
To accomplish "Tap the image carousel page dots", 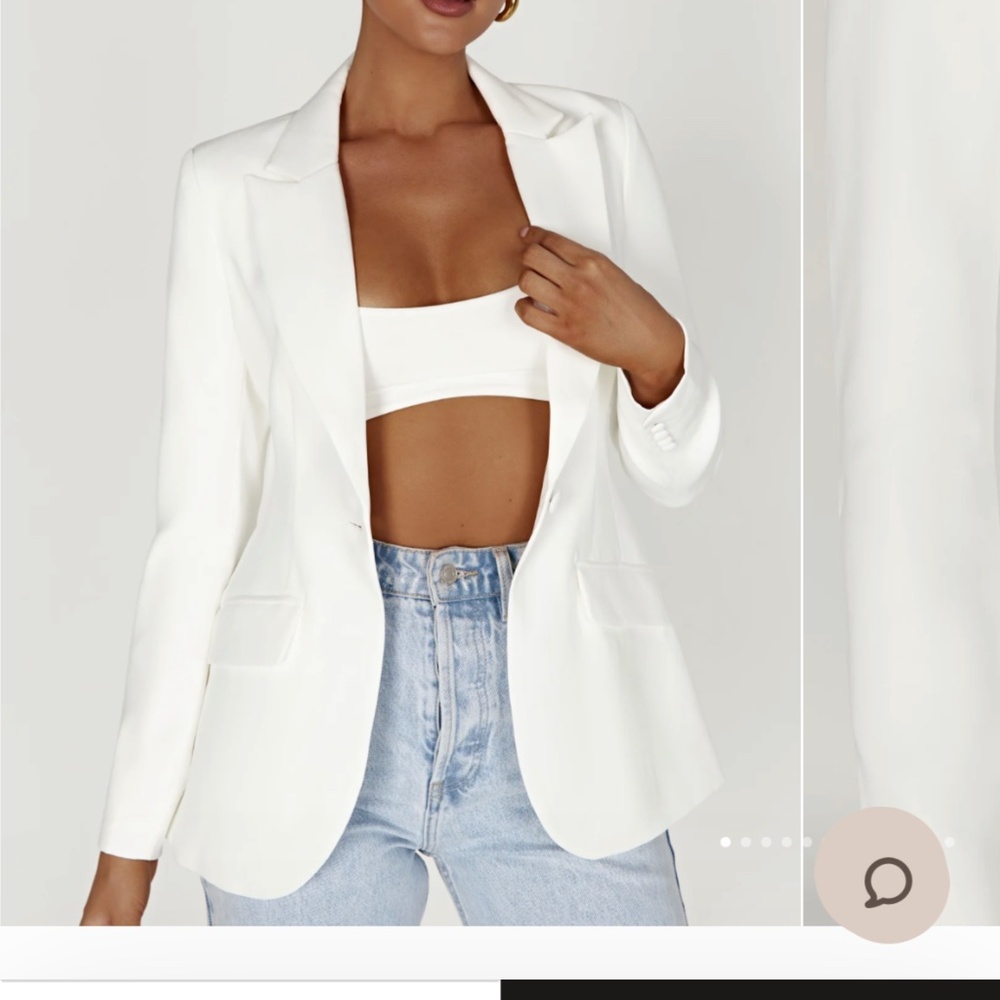I will click(766, 842).
